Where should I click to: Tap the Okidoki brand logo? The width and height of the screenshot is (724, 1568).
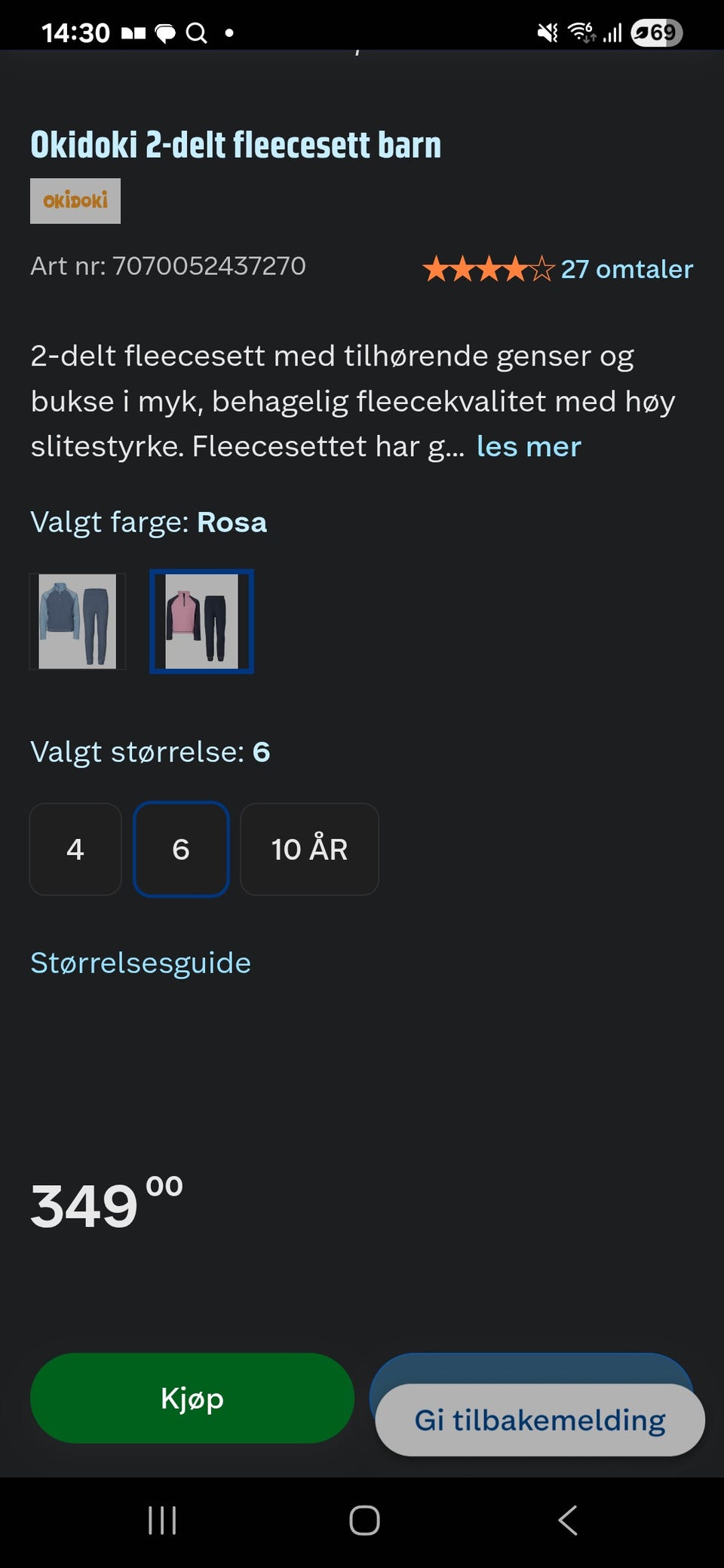(75, 200)
